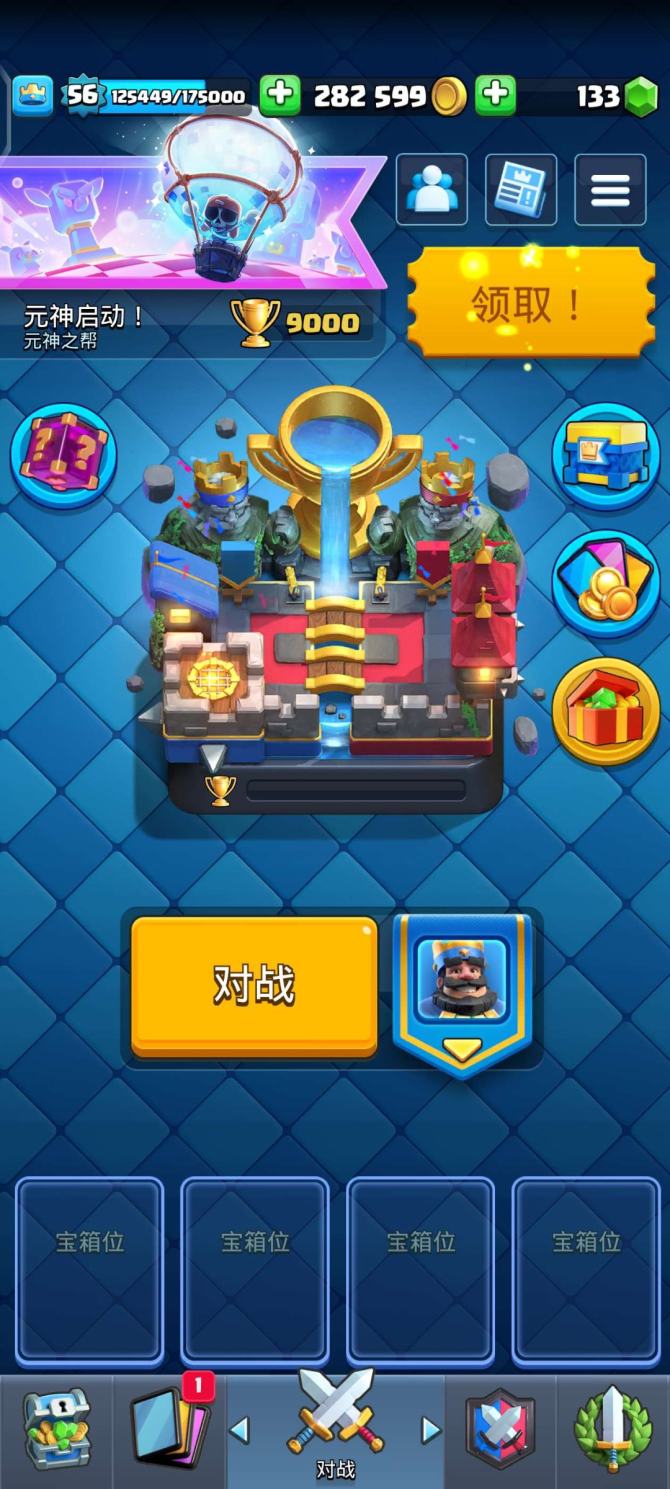This screenshot has height=1489, width=670.
Task: Add more gems with green plus
Action: click(495, 95)
